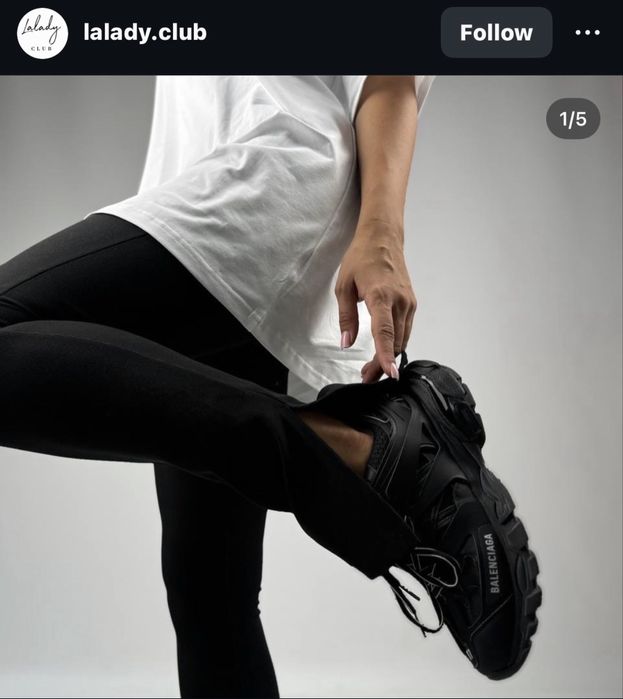Open the three-dot post options menu
Screen dimensions: 623x699
point(587,33)
